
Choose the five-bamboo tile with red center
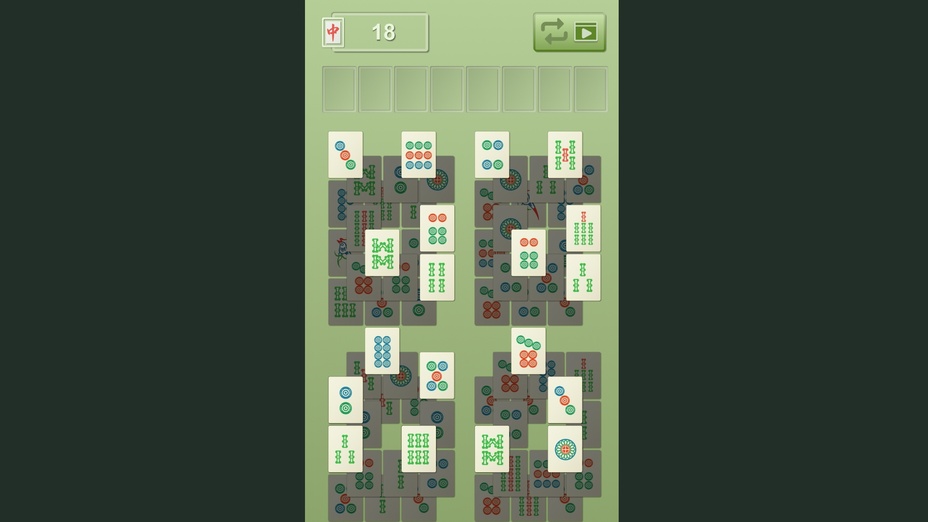pyautogui.click(x=564, y=155)
